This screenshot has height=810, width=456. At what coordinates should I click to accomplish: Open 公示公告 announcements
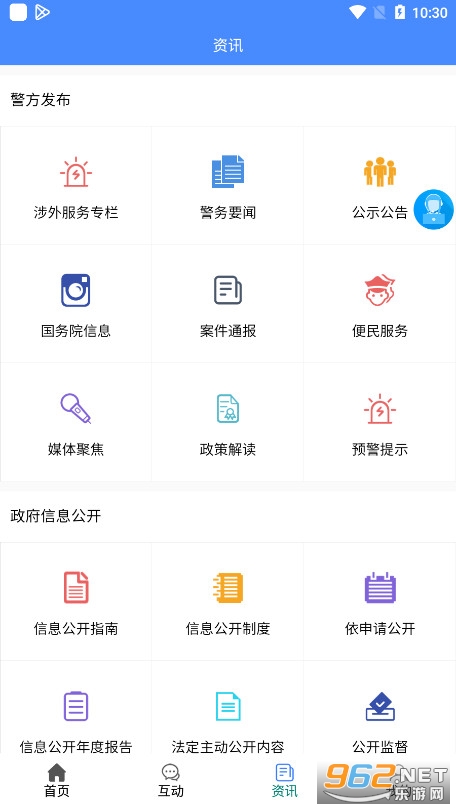380,186
